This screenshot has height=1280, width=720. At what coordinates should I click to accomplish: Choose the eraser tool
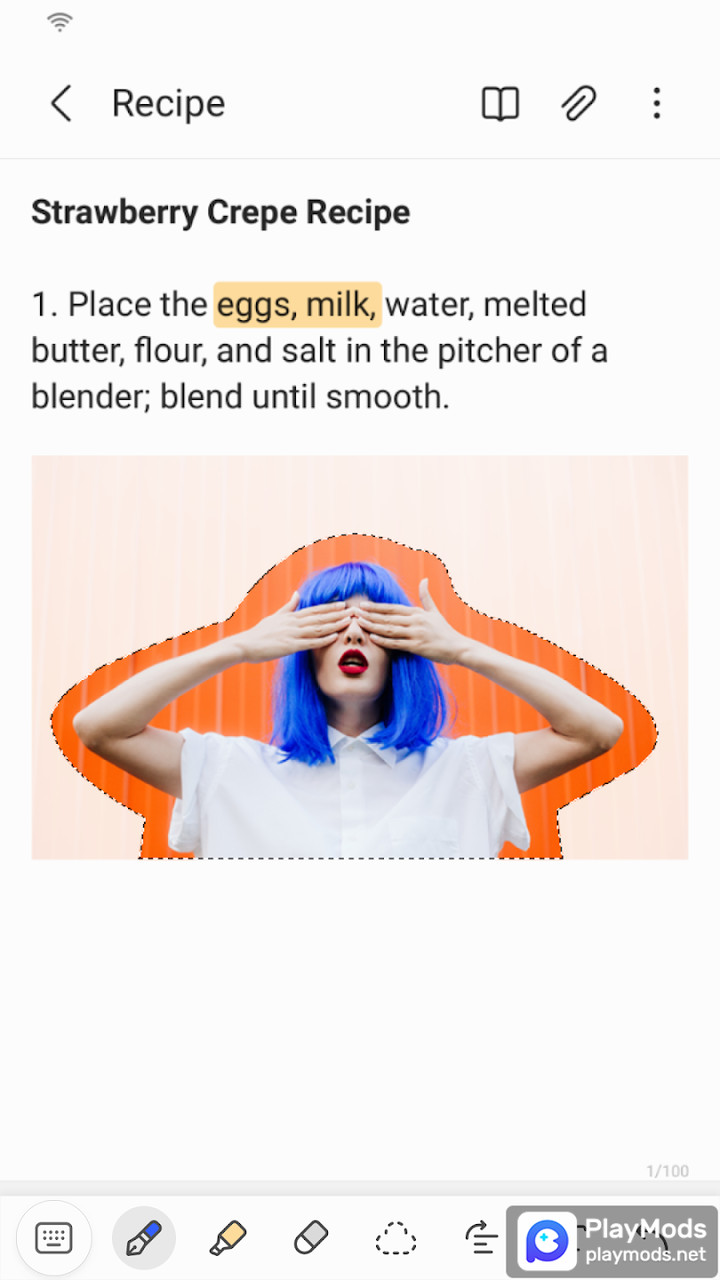tap(311, 1238)
